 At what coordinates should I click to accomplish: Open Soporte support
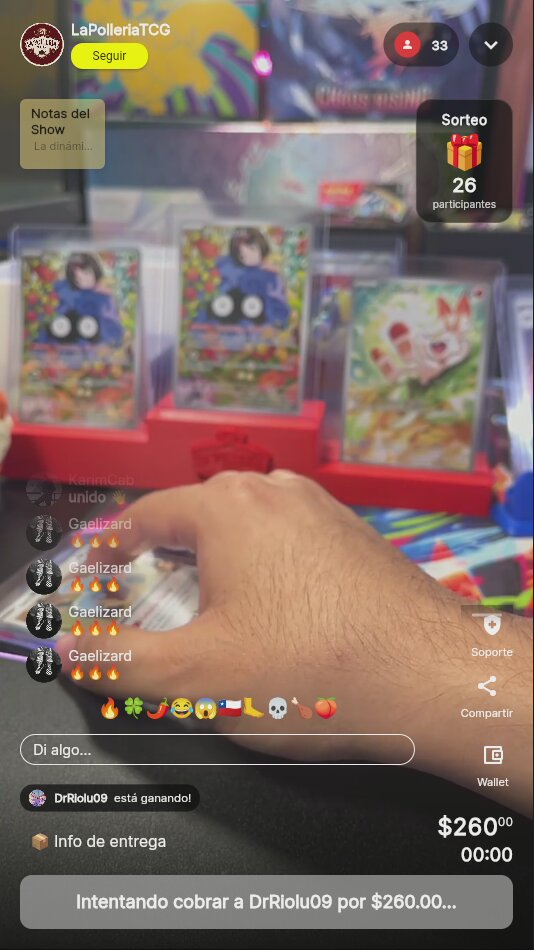[x=492, y=633]
